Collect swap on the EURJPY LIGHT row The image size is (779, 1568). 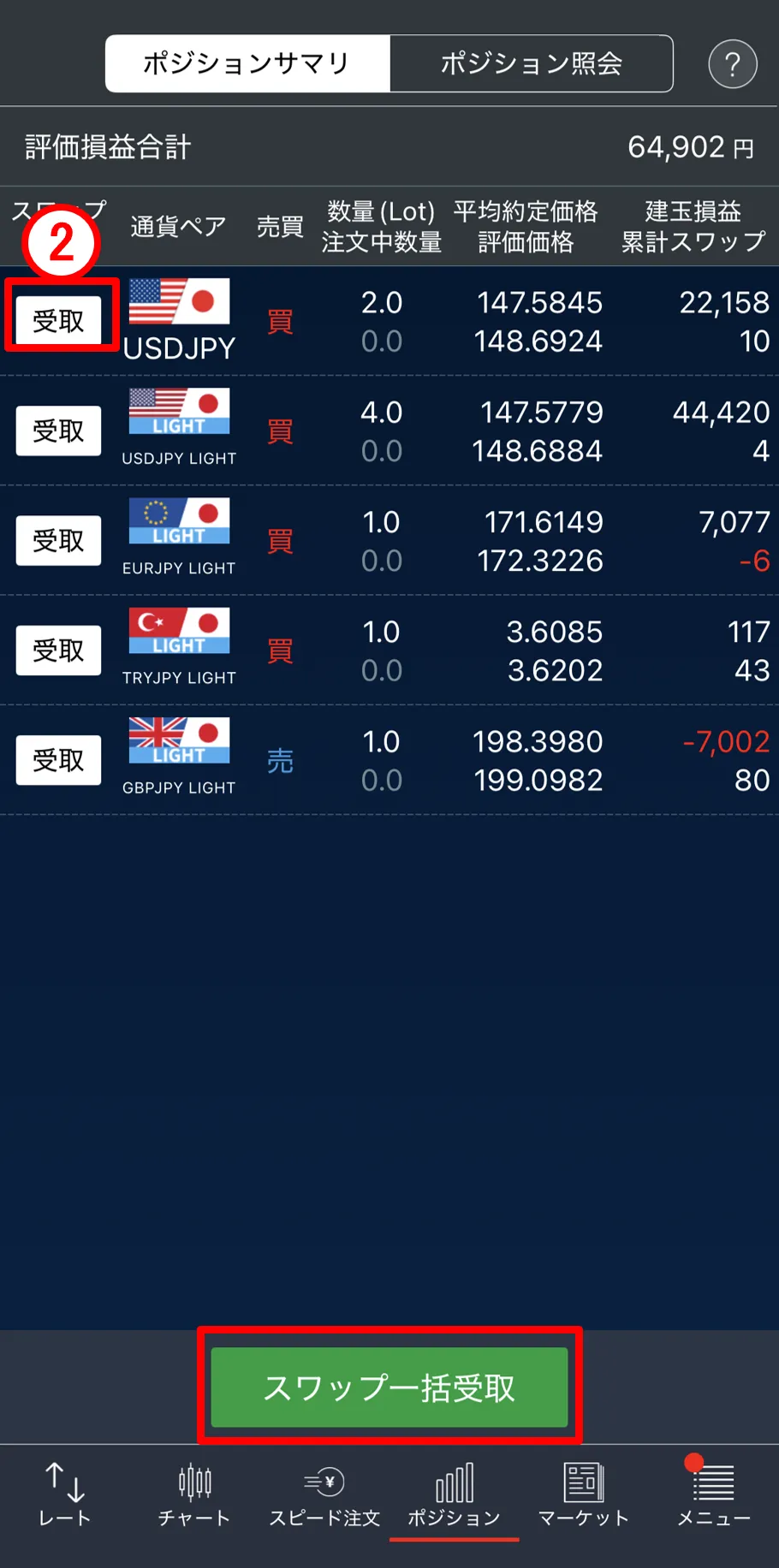[58, 540]
